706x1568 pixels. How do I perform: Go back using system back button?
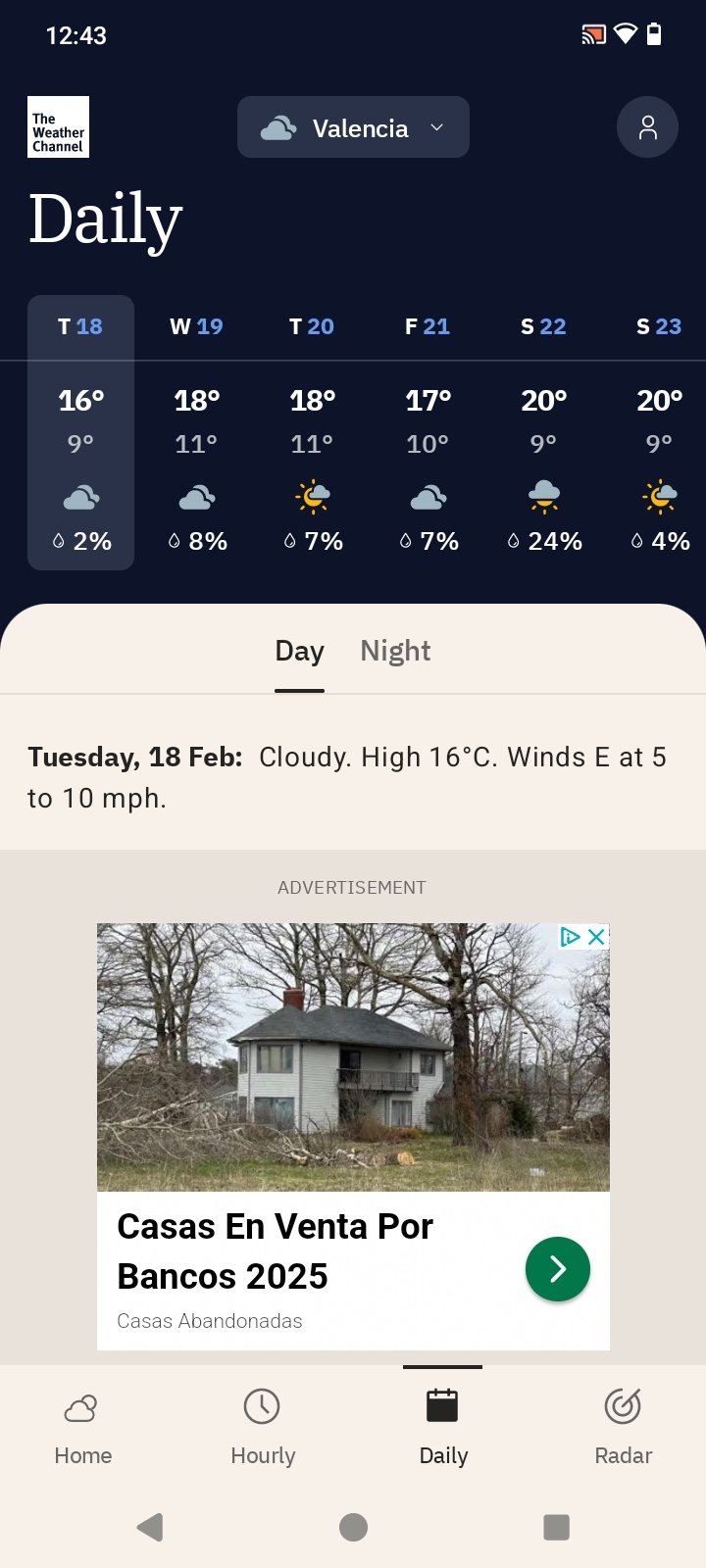[150, 1527]
